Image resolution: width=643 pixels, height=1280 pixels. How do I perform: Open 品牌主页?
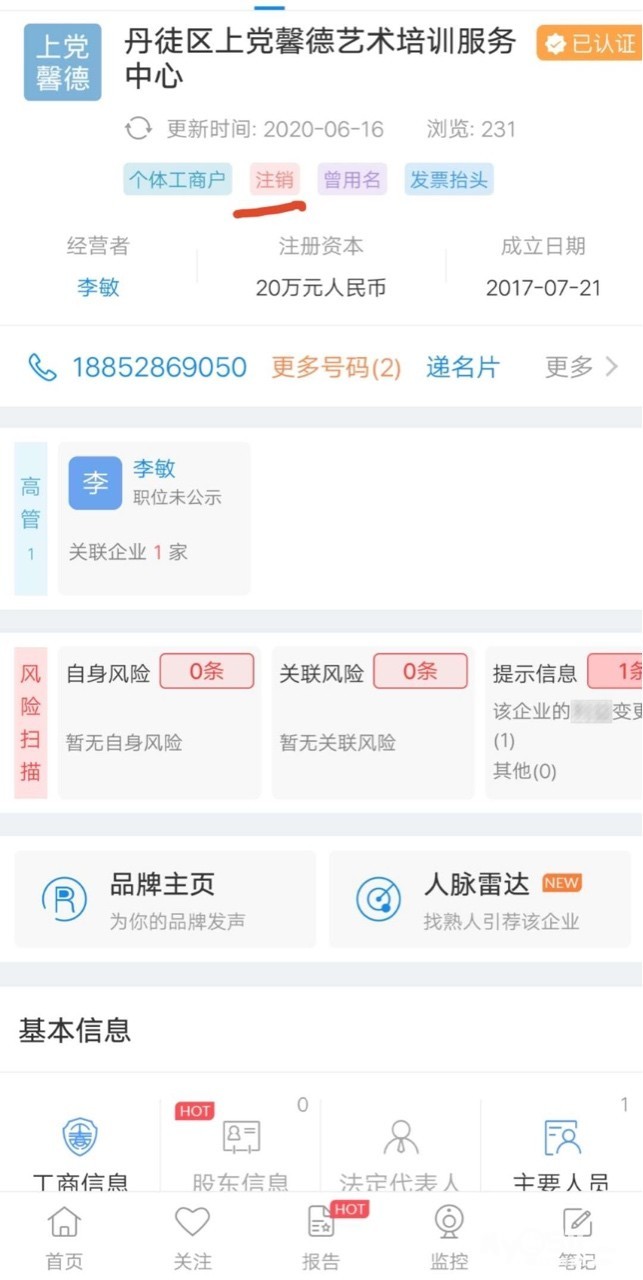coord(165,899)
